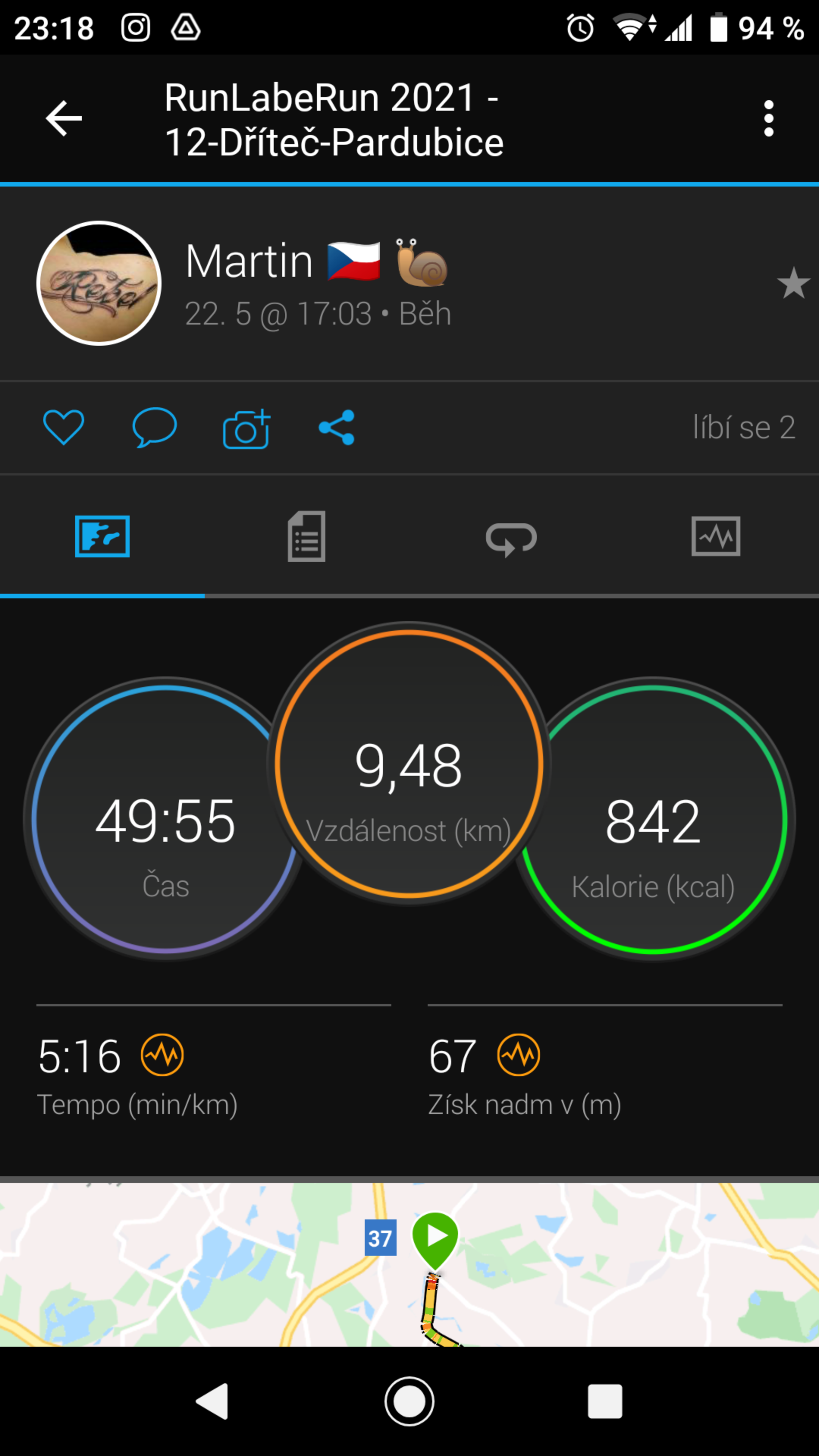819x1456 pixels.
Task: Open the three-dot overflow menu
Action: pos(768,119)
